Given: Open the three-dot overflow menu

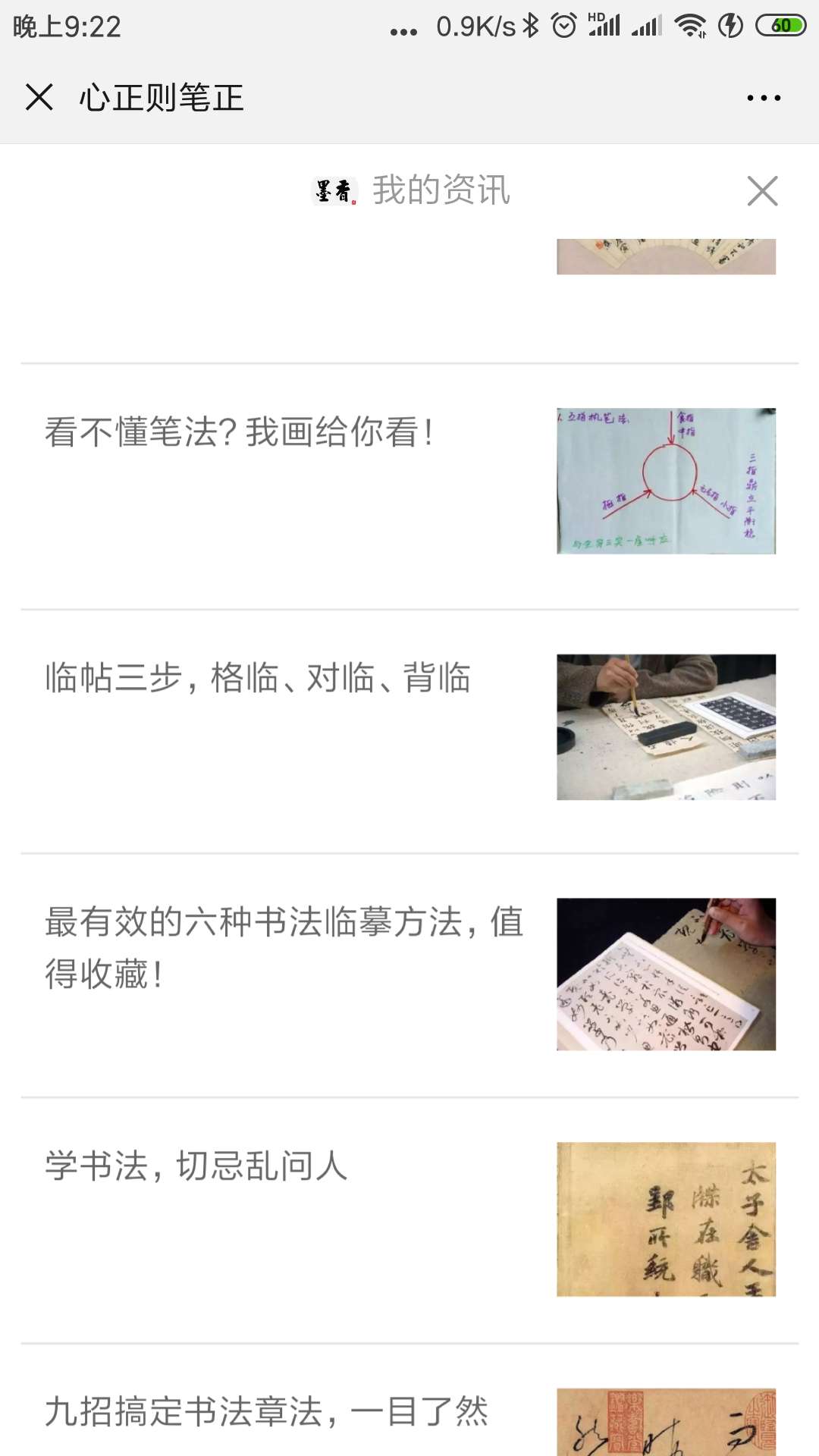Looking at the screenshot, I should (763, 98).
